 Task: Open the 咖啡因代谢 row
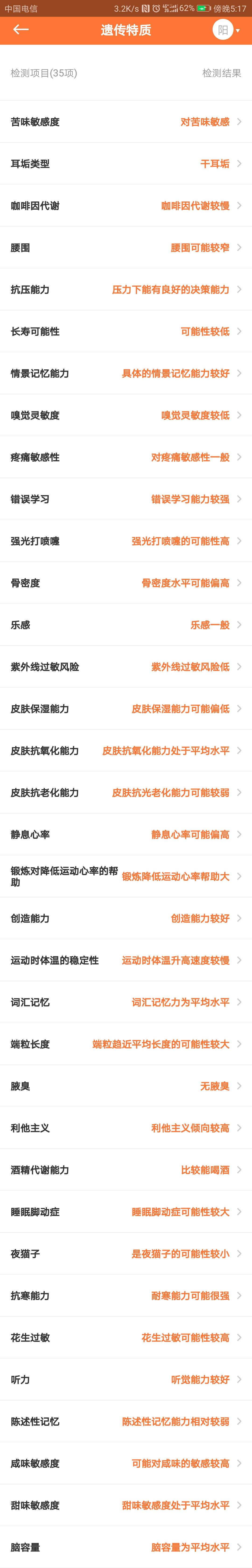126,206
